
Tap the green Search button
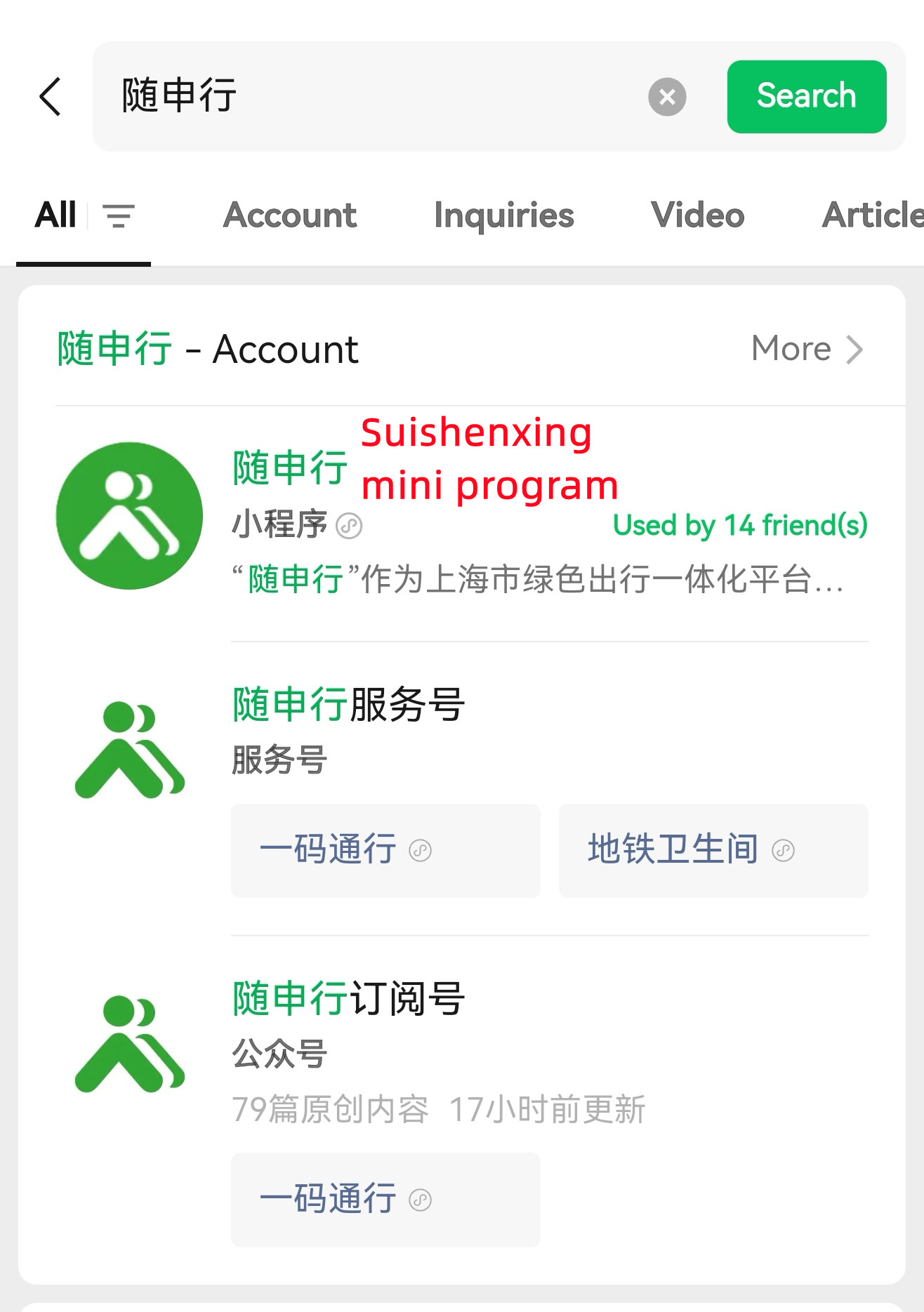[806, 97]
